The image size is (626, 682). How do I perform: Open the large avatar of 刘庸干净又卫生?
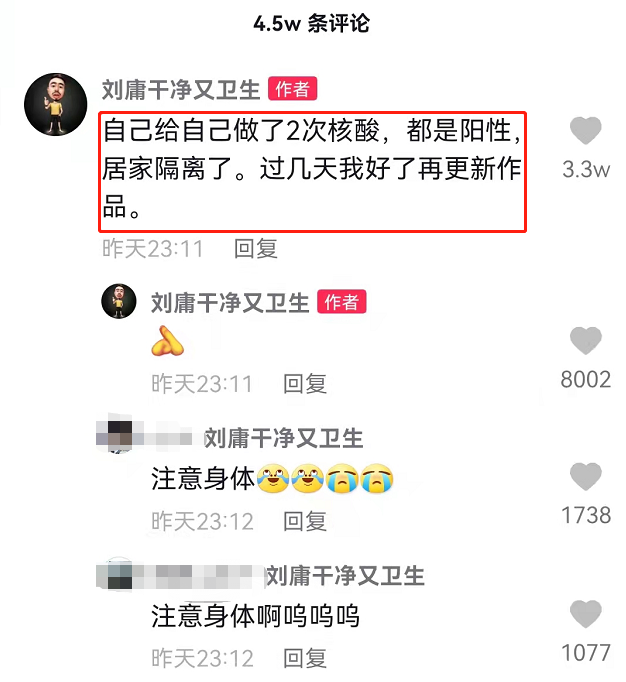[x=53, y=103]
